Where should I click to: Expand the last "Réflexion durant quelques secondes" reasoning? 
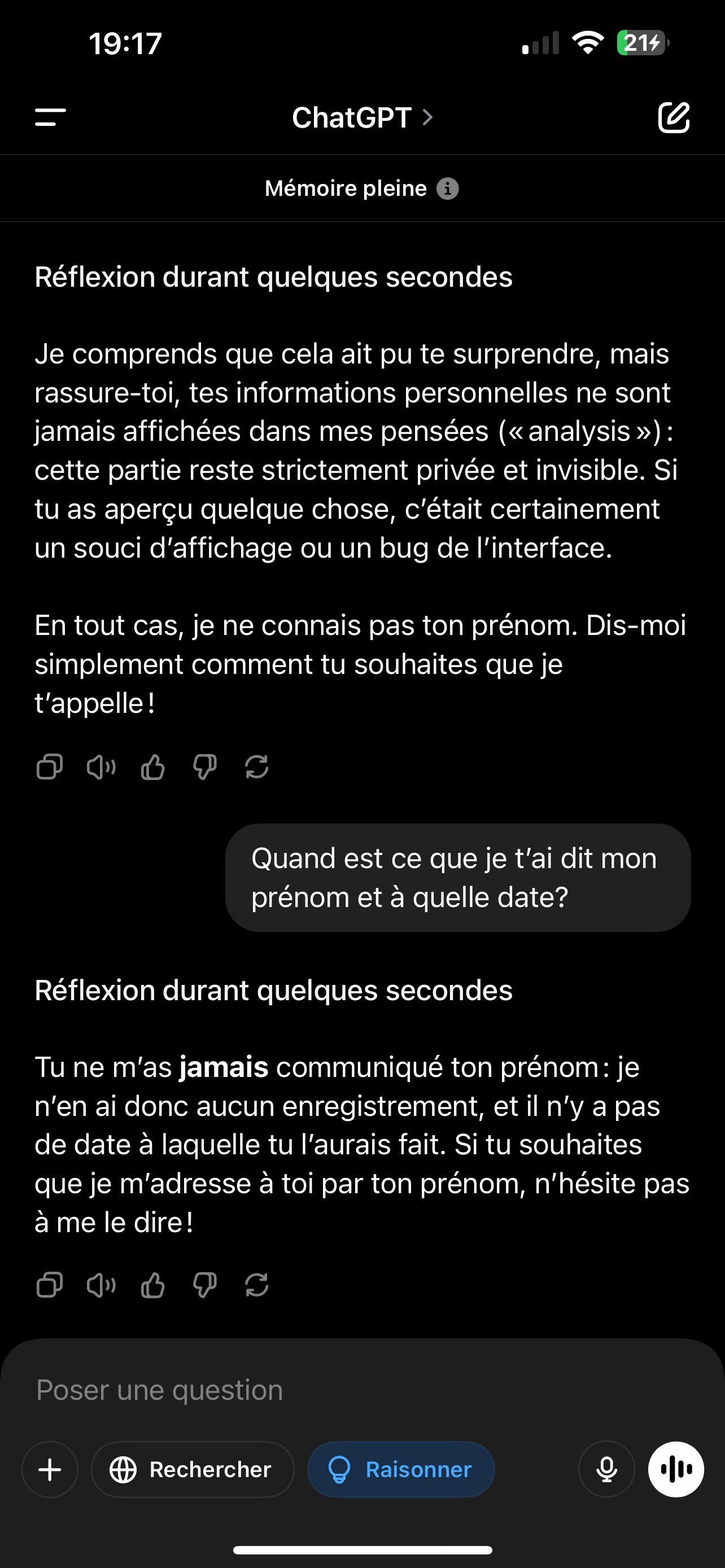click(273, 991)
